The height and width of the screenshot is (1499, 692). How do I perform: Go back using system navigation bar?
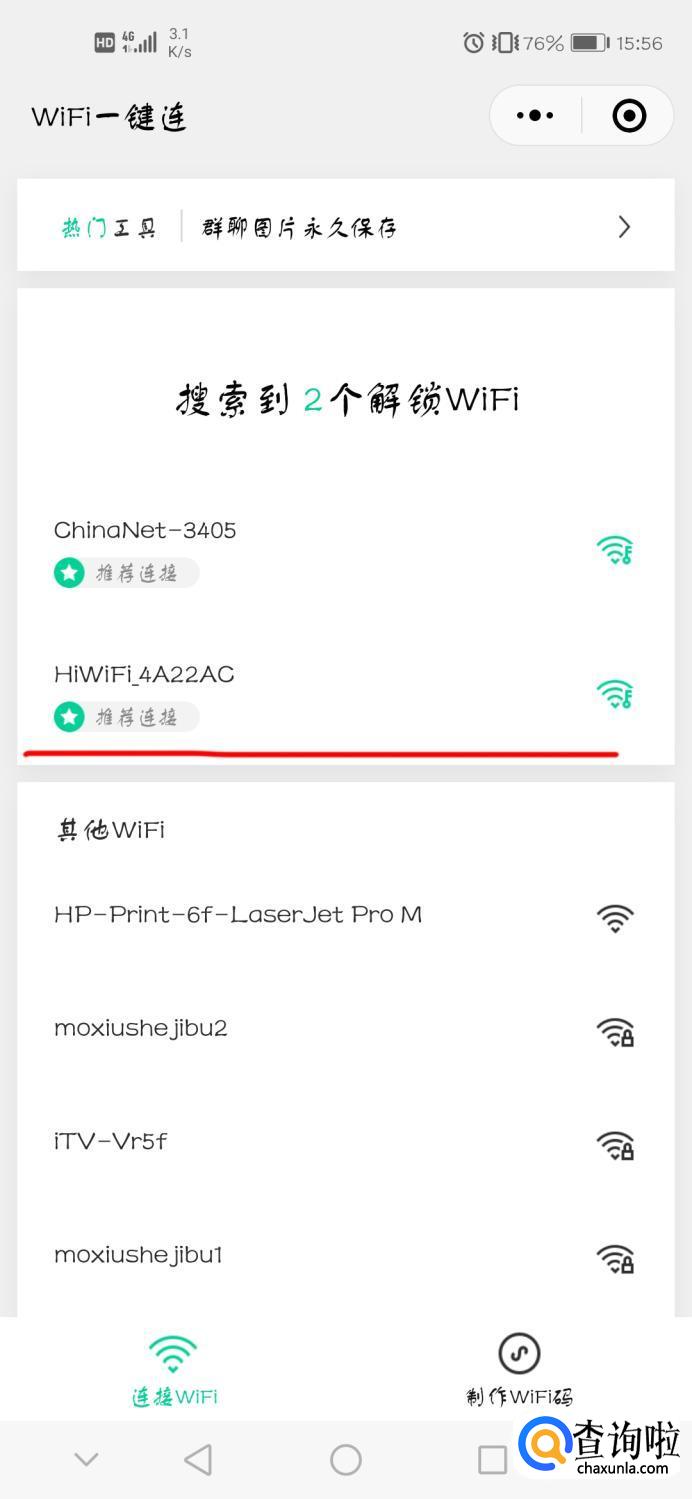tap(198, 1460)
